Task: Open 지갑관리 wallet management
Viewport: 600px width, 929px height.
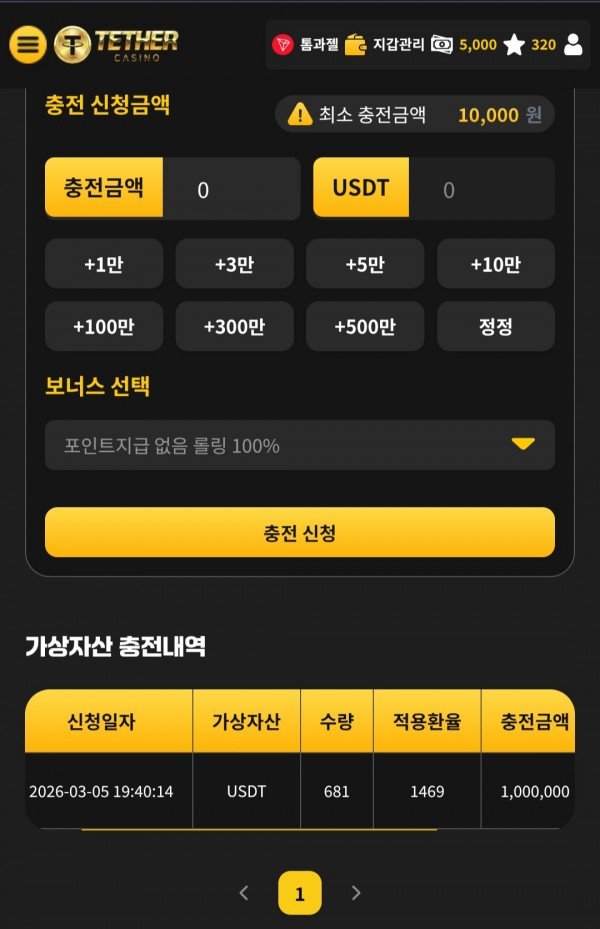Action: pyautogui.click(x=385, y=45)
